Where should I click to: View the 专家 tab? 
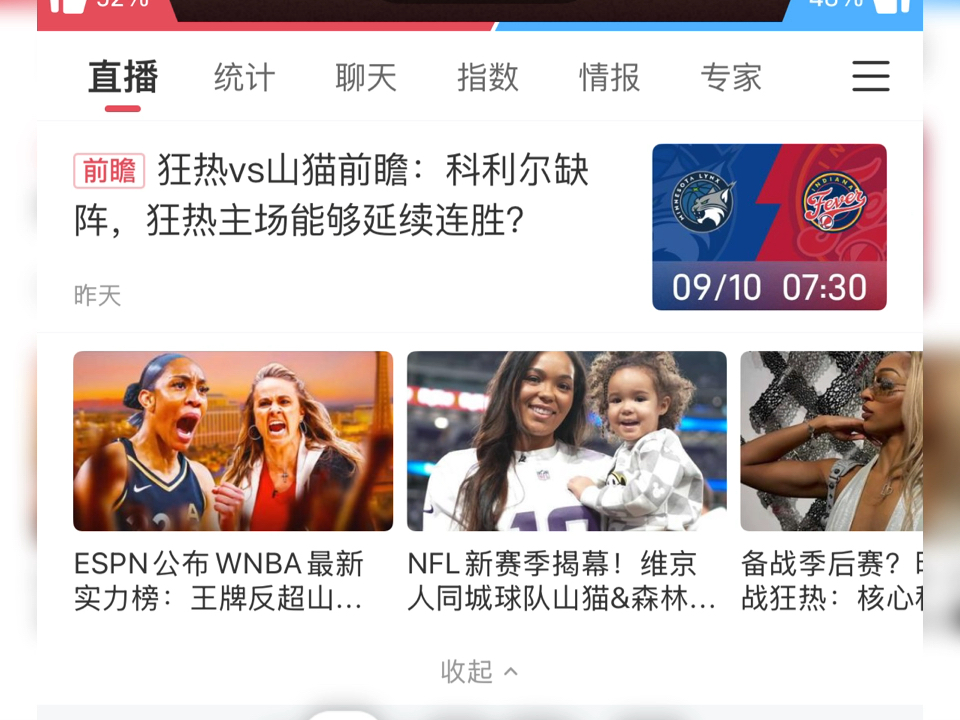[731, 77]
